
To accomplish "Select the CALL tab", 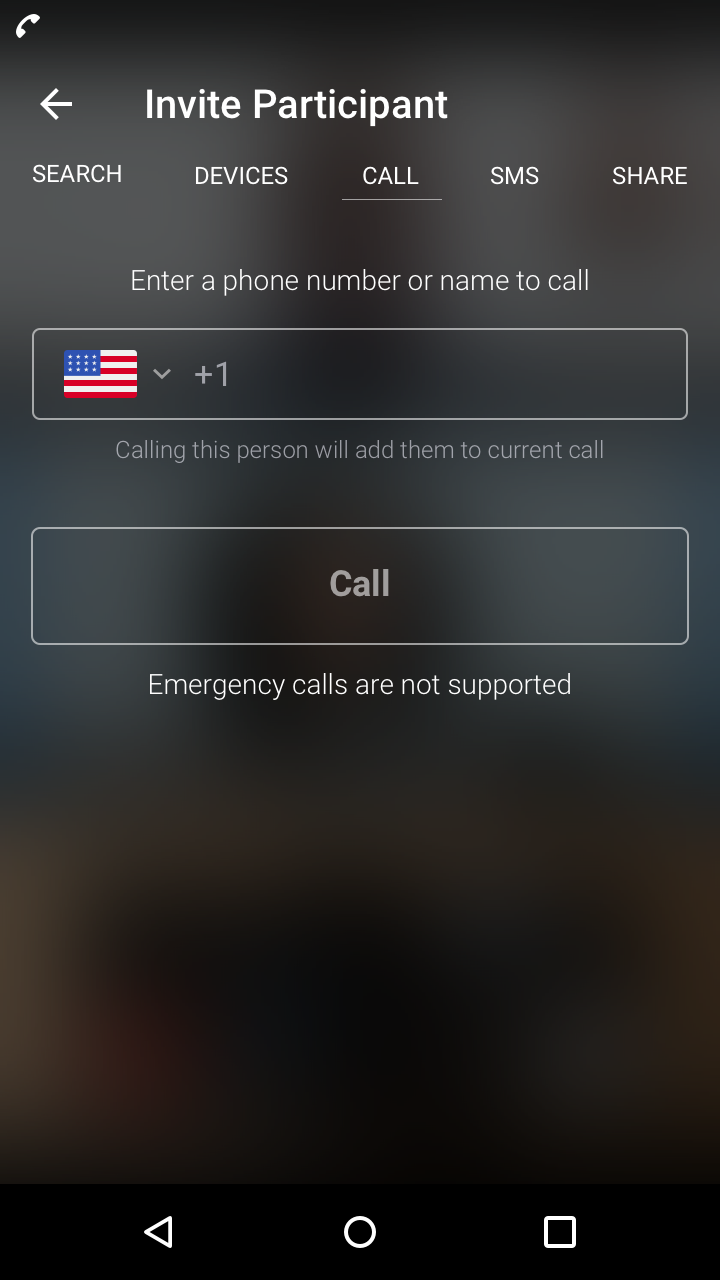I will coord(390,176).
